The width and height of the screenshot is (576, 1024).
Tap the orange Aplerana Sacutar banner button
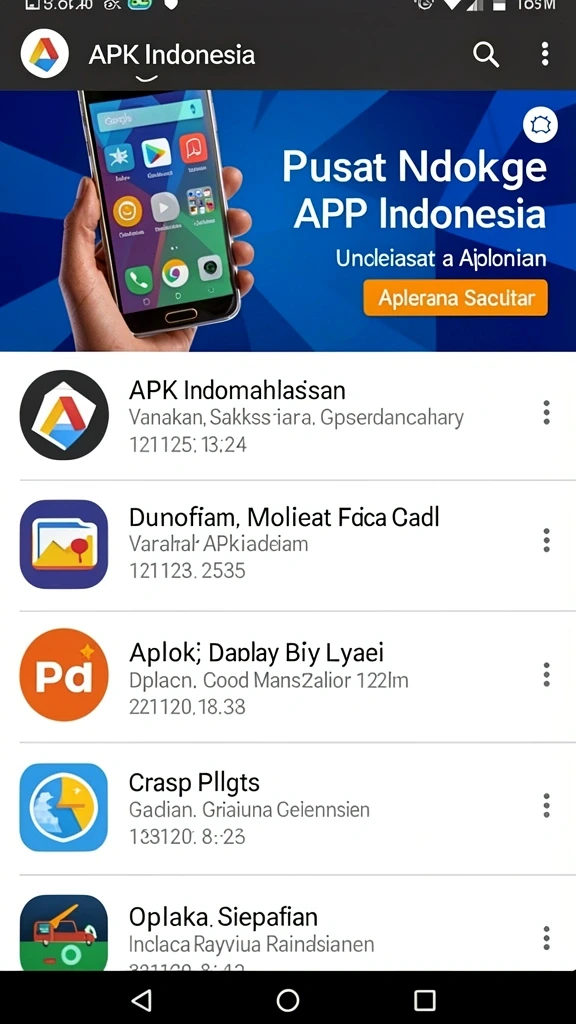456,298
